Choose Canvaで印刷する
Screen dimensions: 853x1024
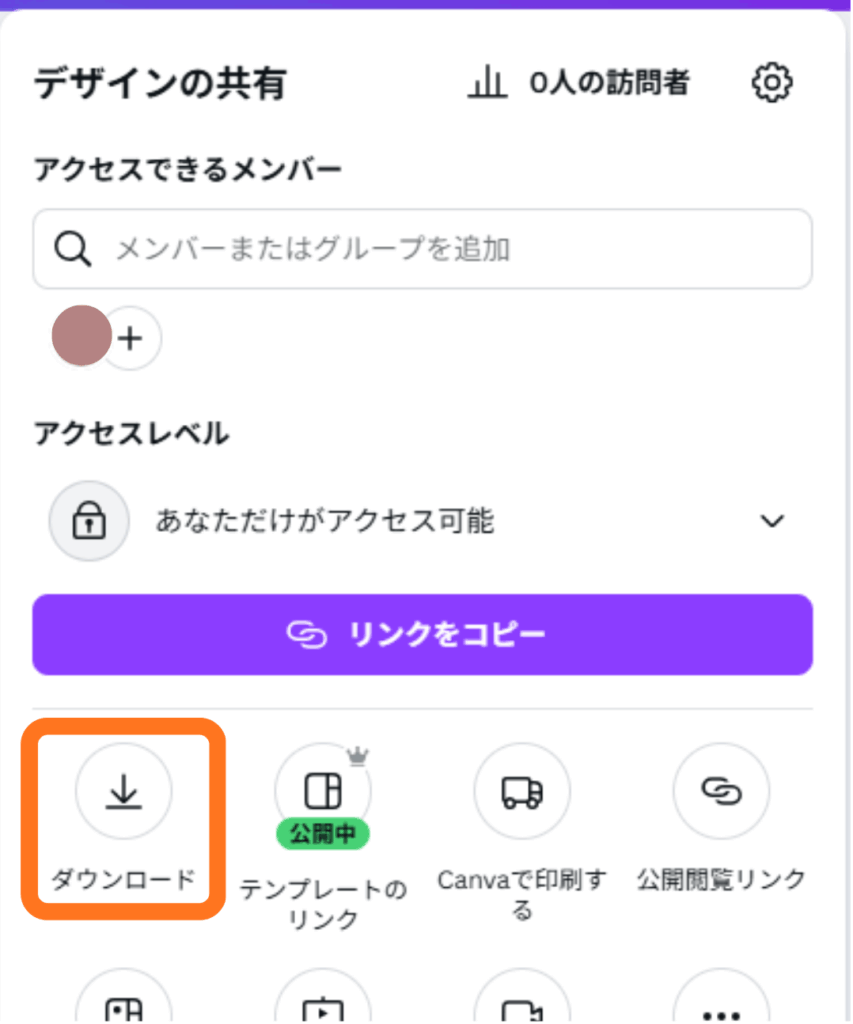point(522,792)
